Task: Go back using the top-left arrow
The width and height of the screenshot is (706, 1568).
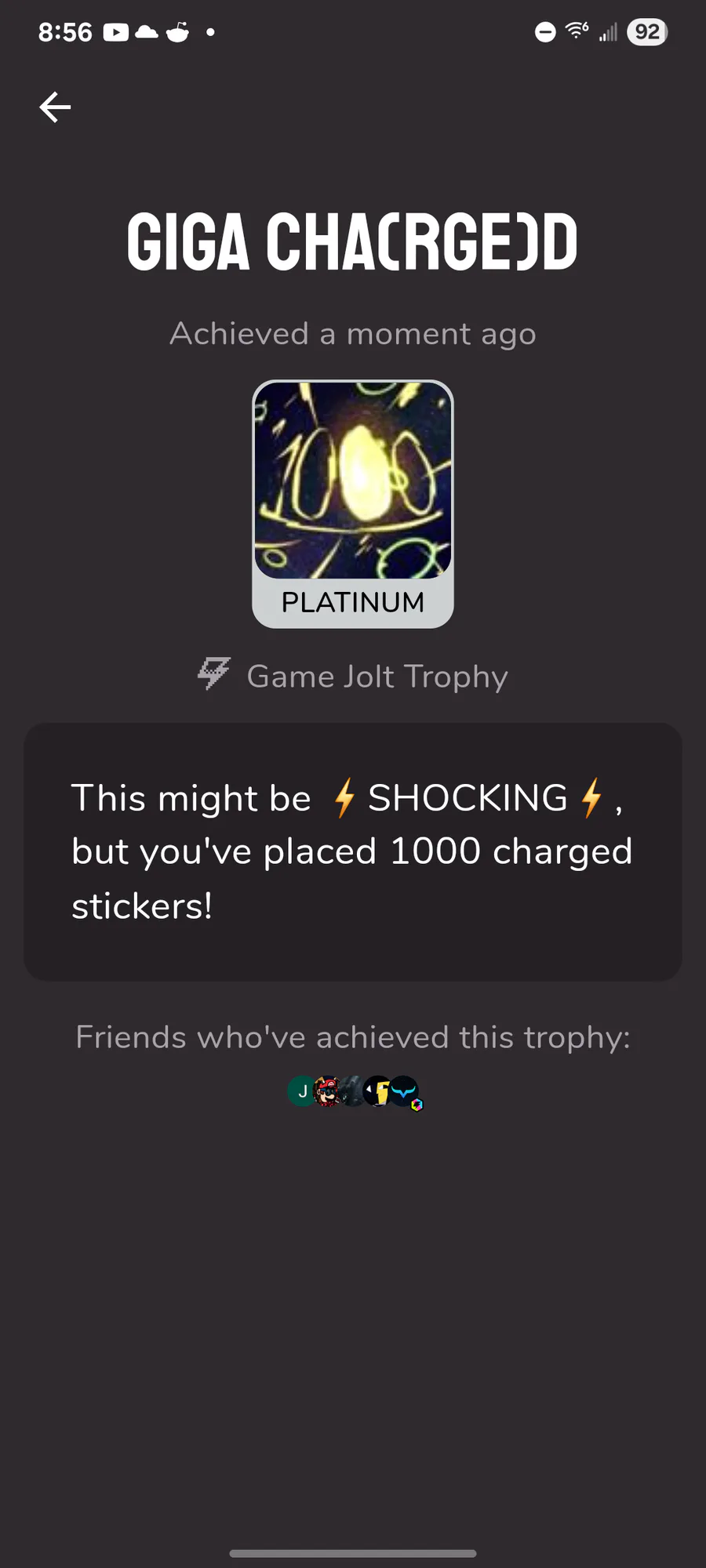Action: (55, 107)
